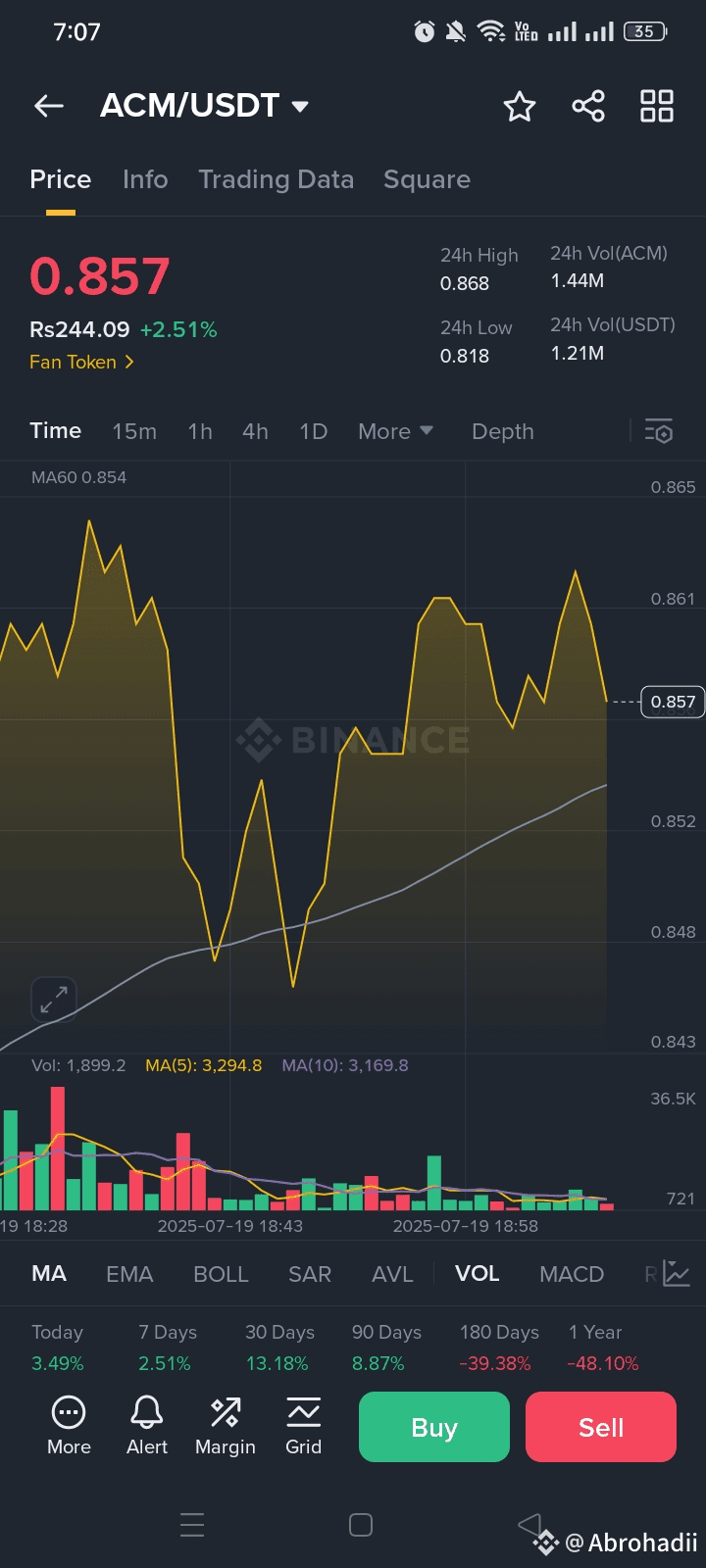The image size is (706, 1568).
Task: Go back with the top-left arrow
Action: click(49, 106)
